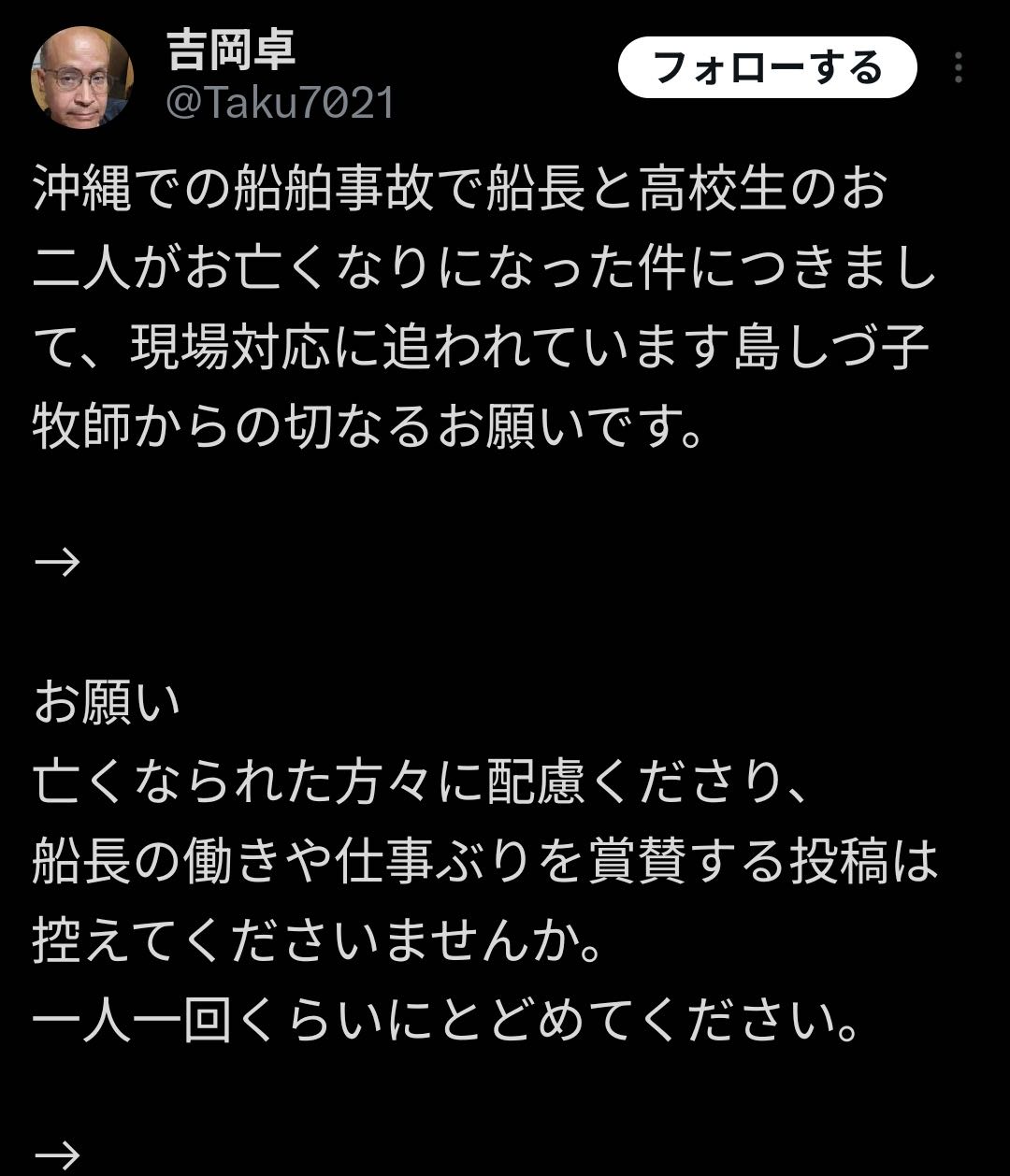Open 吉岡卓's profile picture
The height and width of the screenshot is (1176, 1010).
[82, 76]
